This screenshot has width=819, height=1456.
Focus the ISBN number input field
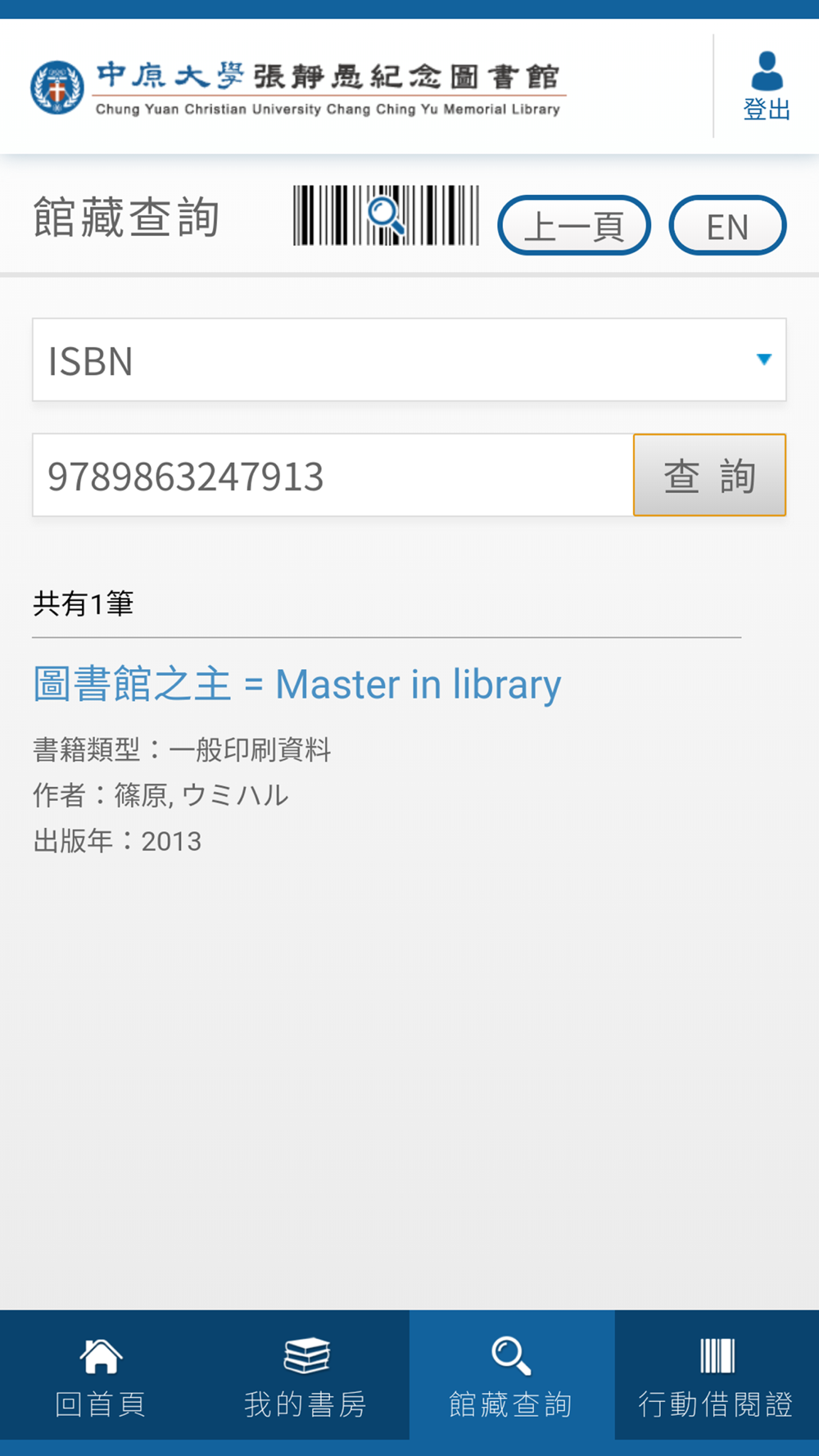(333, 476)
